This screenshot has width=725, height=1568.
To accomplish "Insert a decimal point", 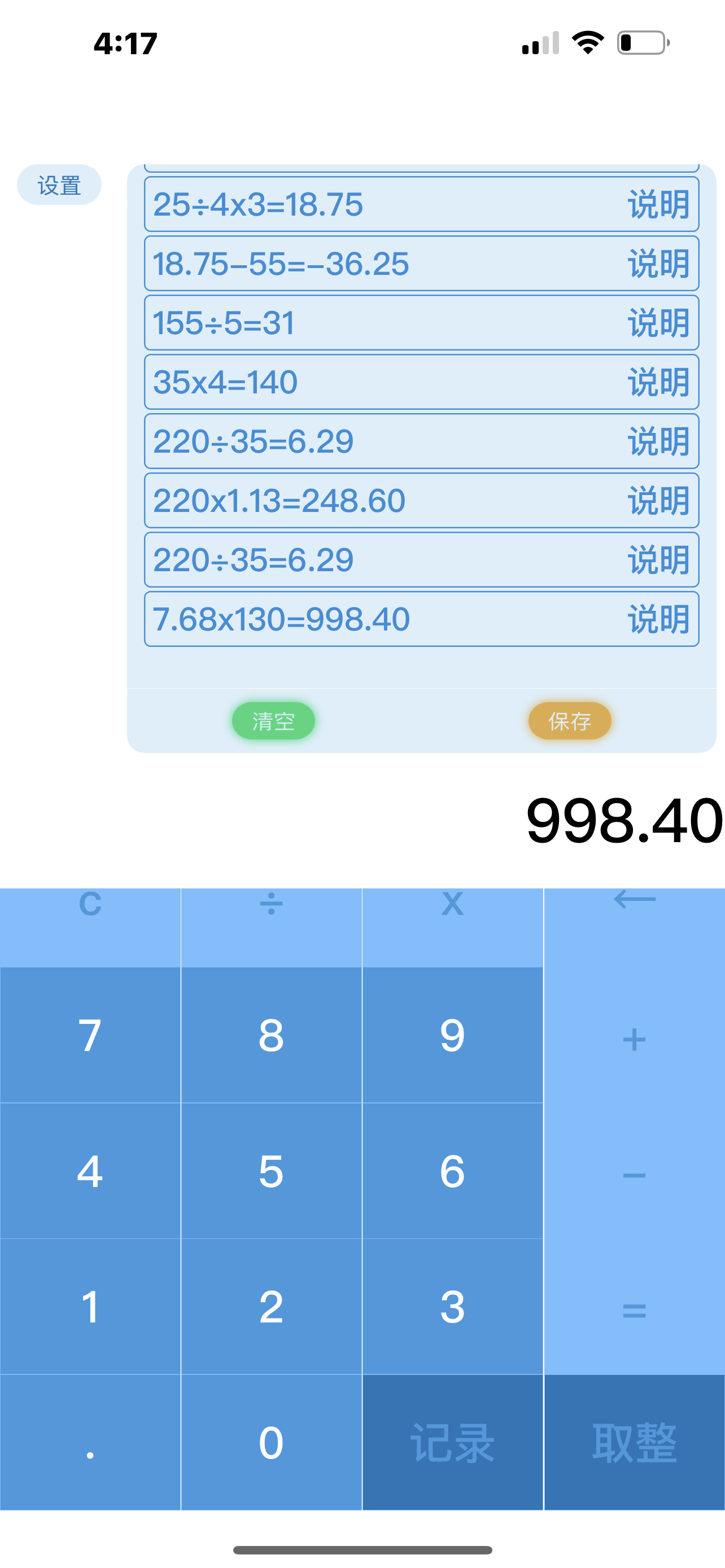I will (x=90, y=1443).
